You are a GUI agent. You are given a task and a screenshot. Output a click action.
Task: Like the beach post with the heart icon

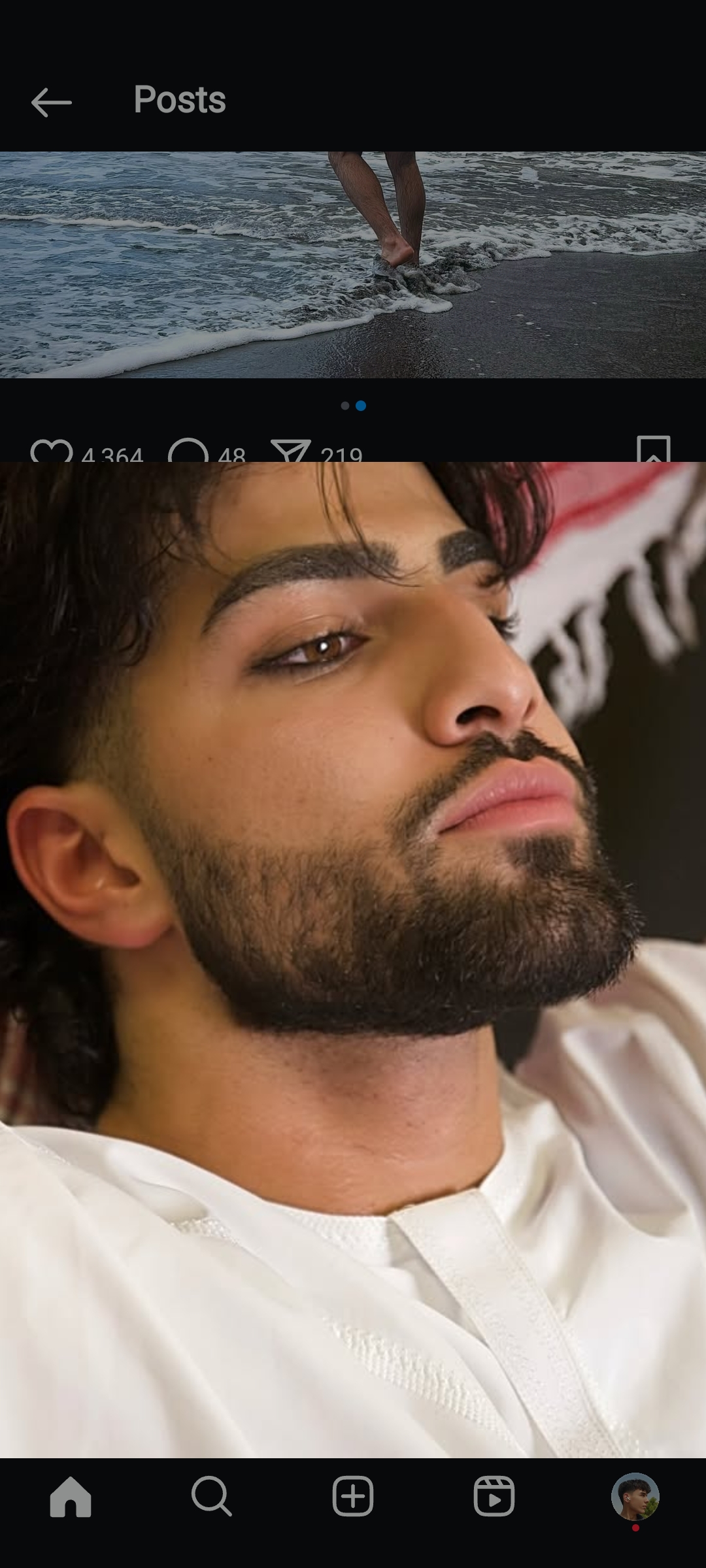coord(52,451)
